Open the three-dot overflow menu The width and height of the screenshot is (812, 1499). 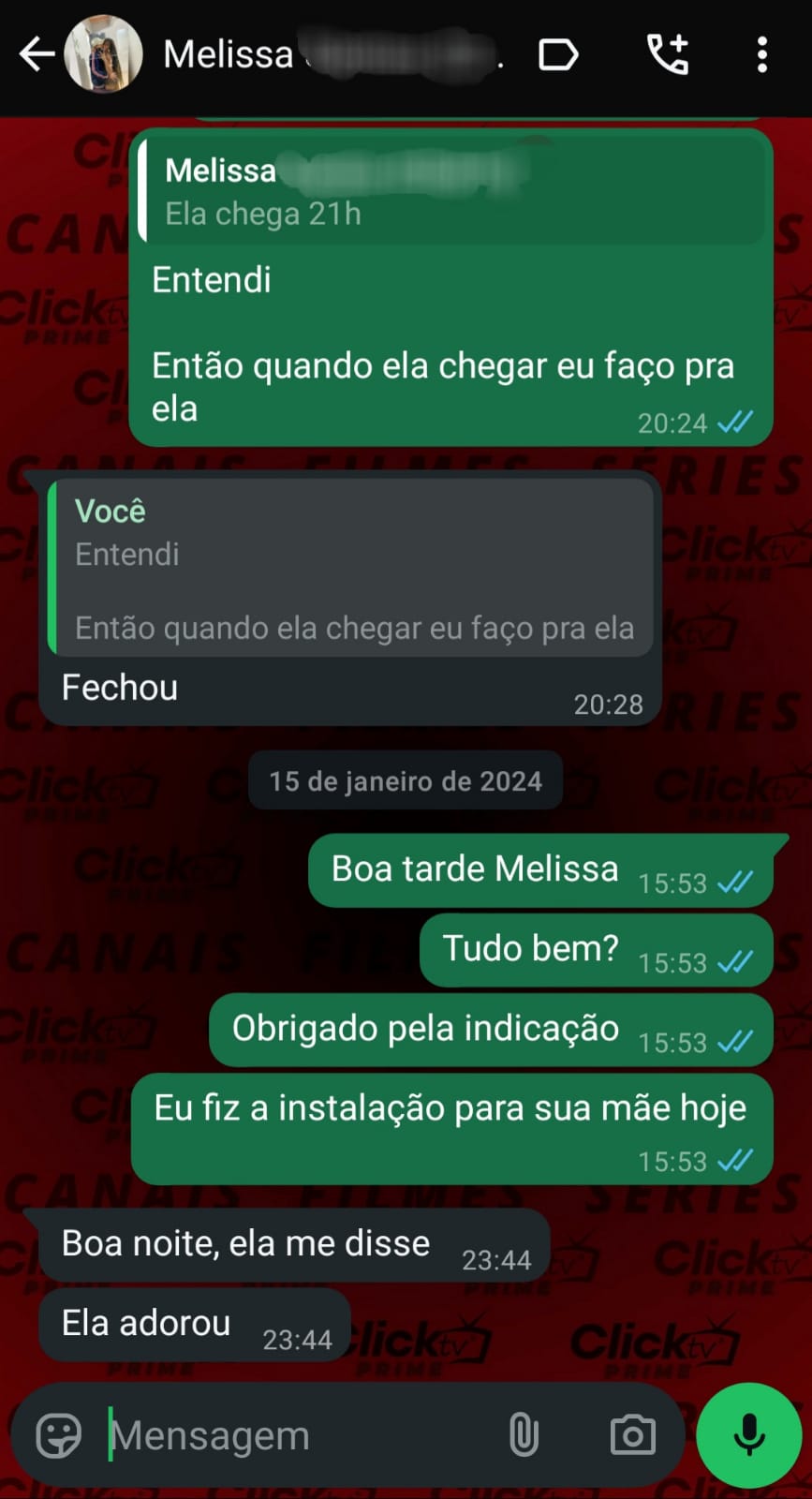[x=762, y=54]
